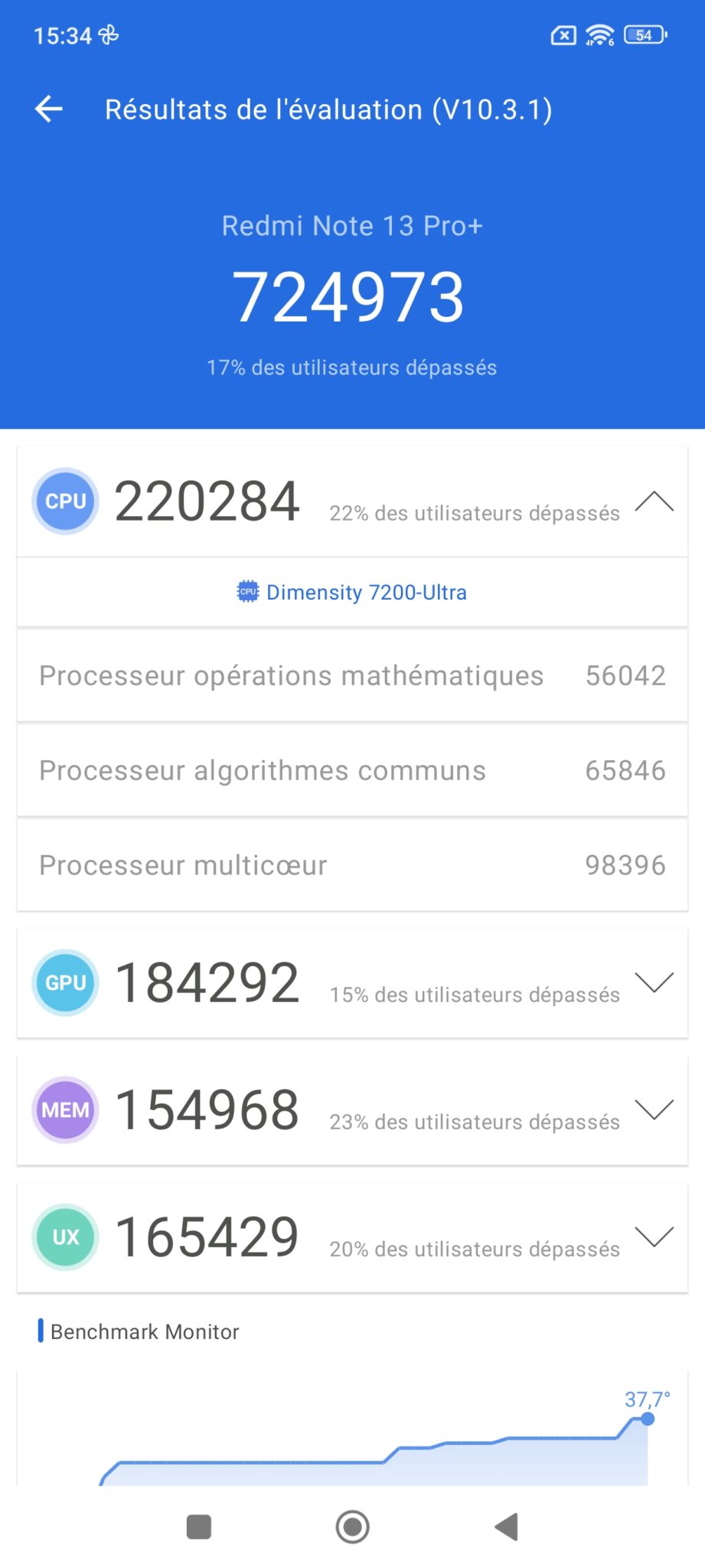This screenshot has width=705, height=1568.
Task: Expand the GPU score details
Action: (654, 982)
